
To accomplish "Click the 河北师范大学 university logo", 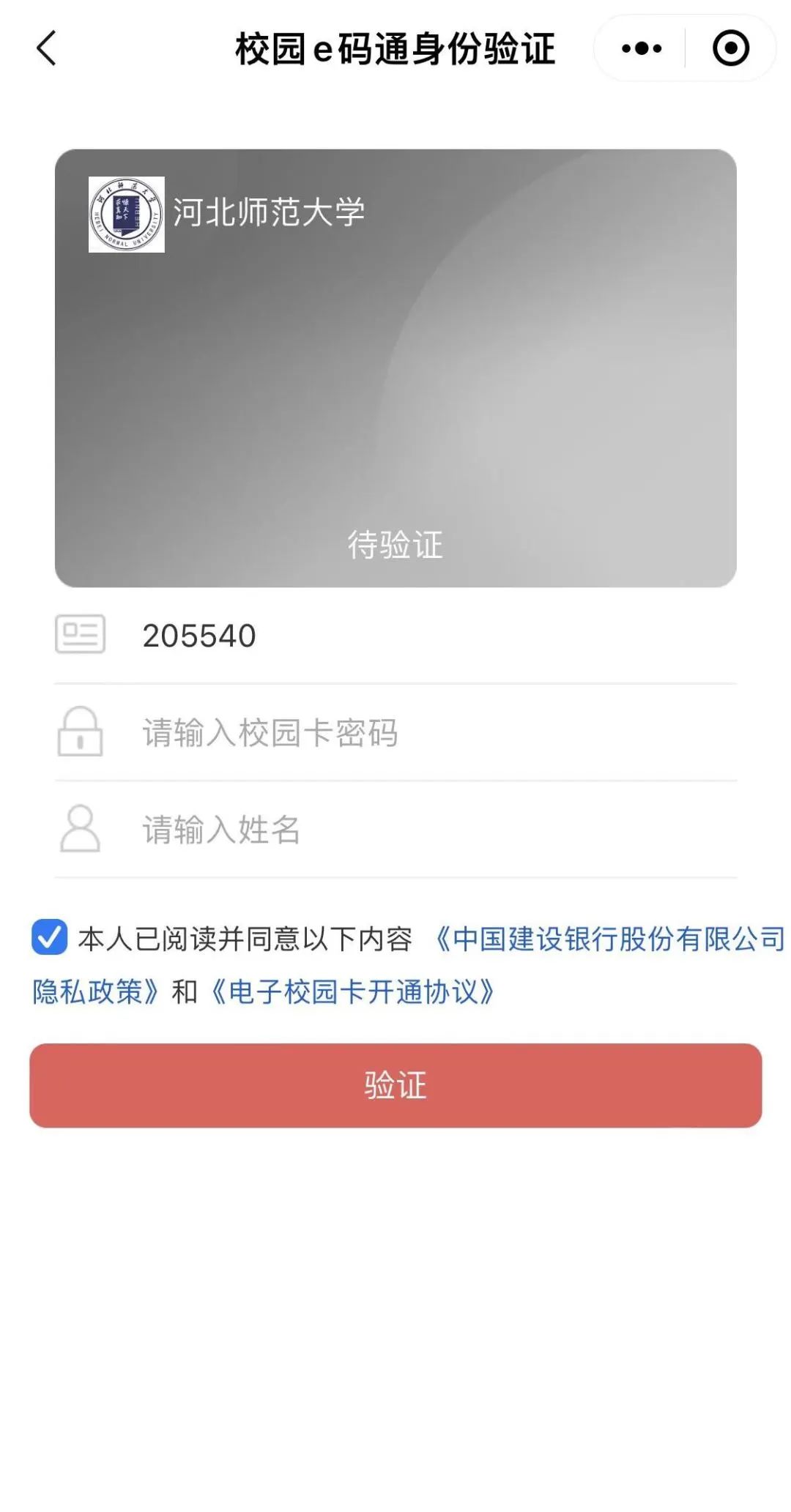I will (x=127, y=213).
